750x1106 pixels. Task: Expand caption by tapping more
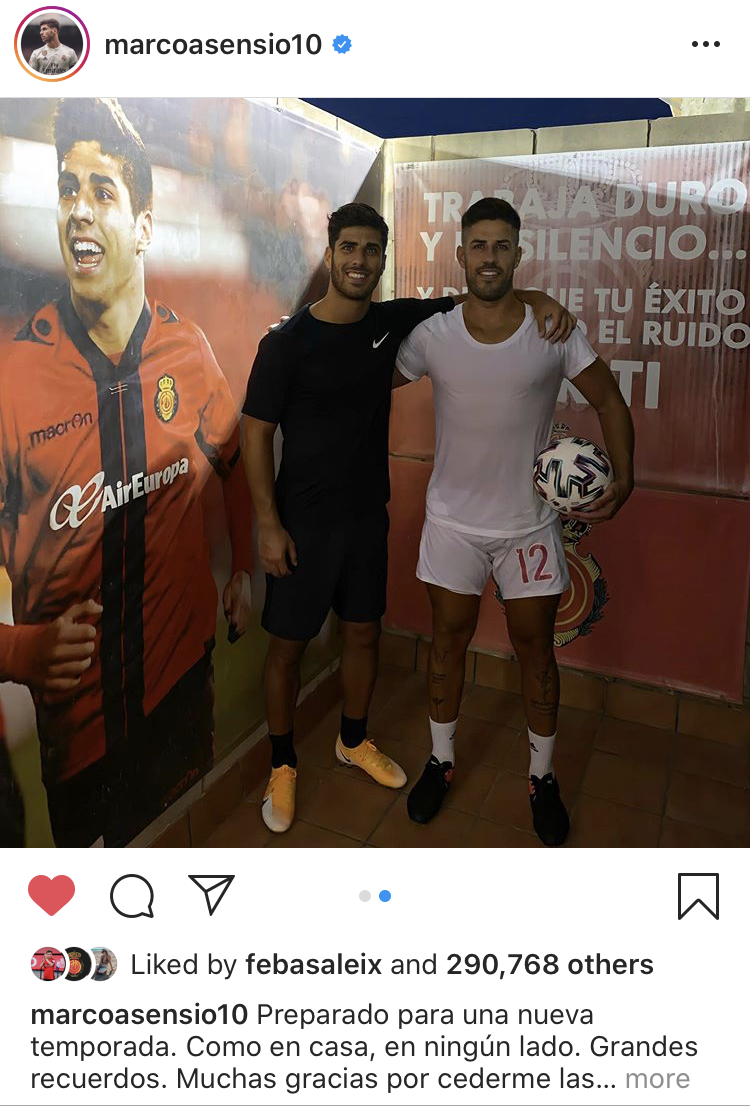657,1079
